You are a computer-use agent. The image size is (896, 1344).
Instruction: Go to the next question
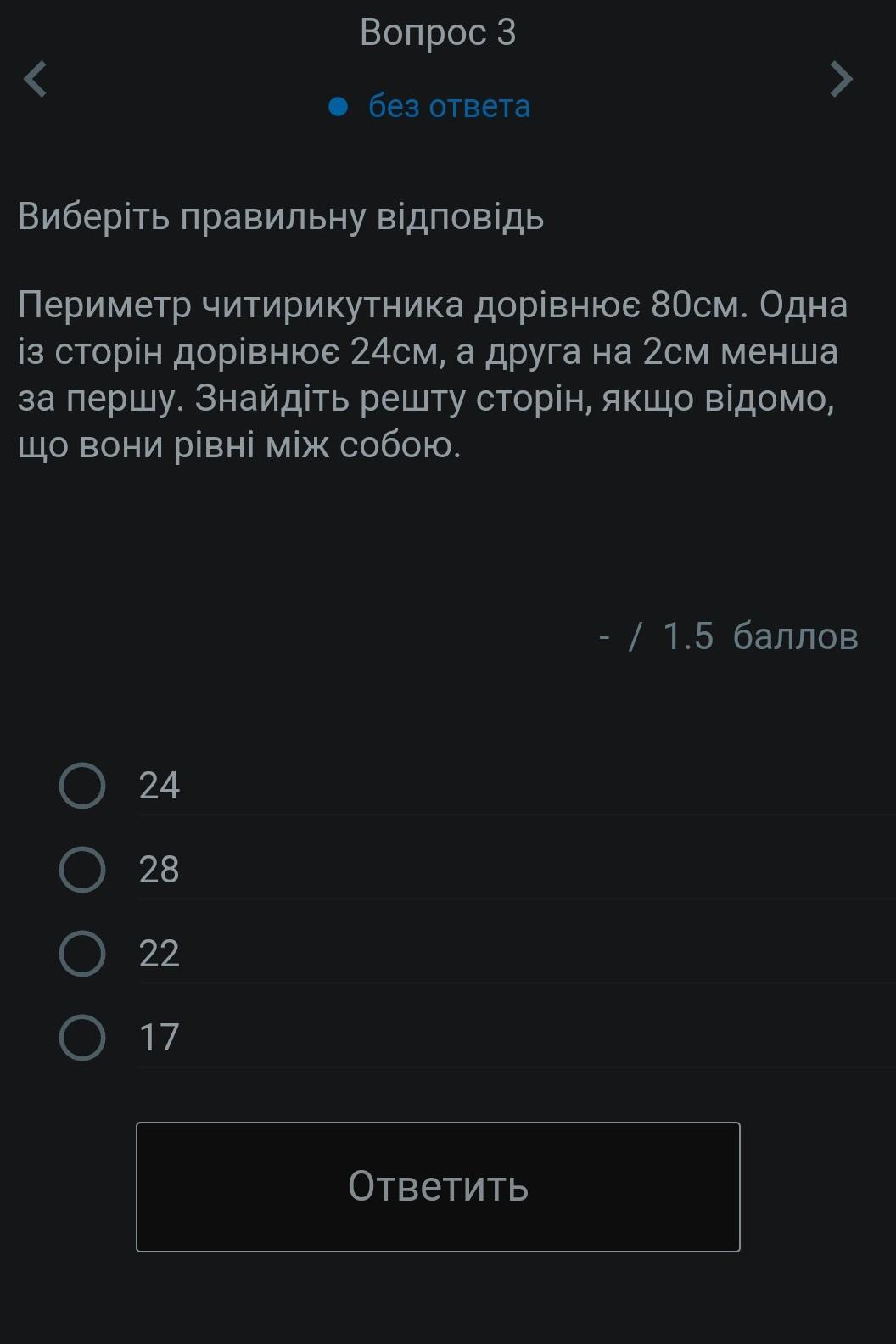point(840,80)
